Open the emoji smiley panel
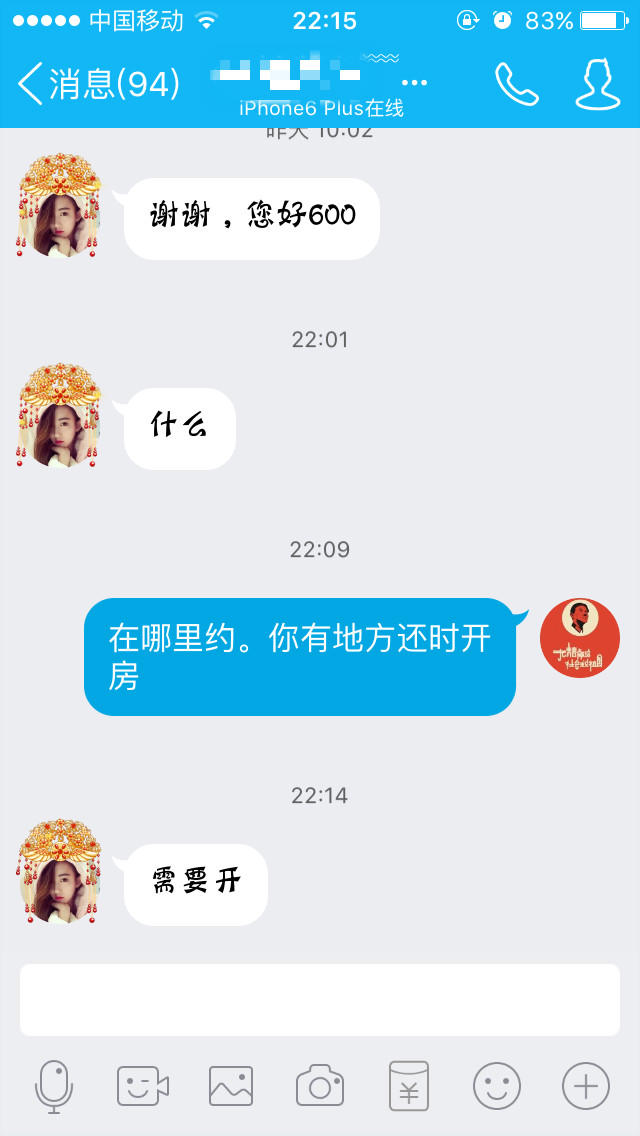The height and width of the screenshot is (1136, 640). [497, 1085]
